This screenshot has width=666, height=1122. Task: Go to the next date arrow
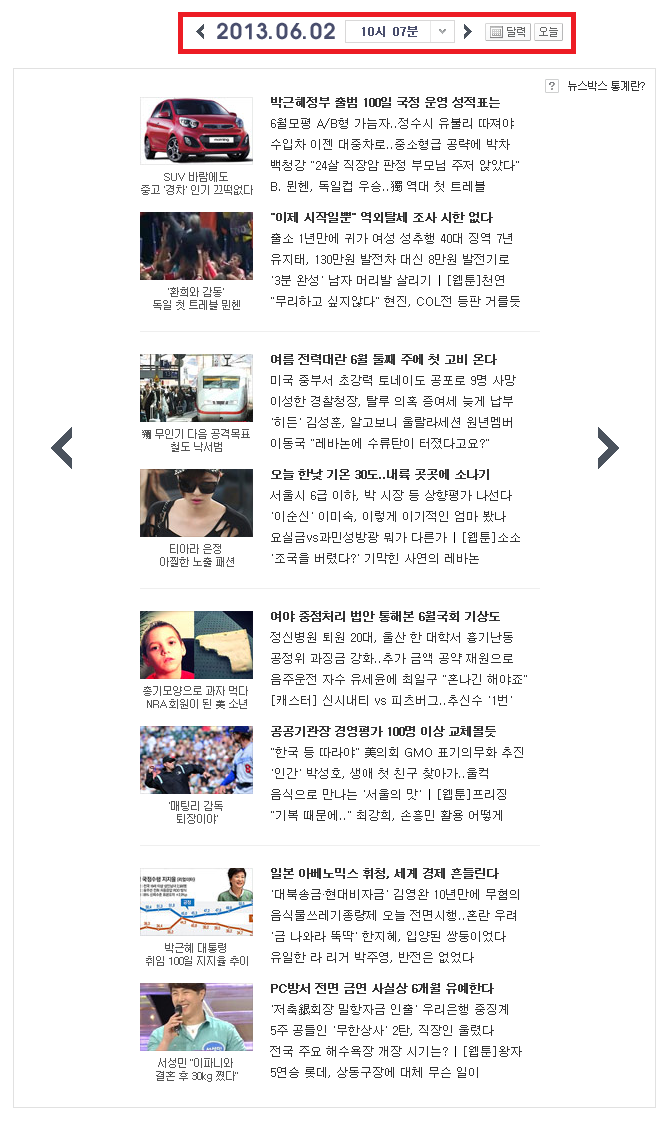point(468,31)
